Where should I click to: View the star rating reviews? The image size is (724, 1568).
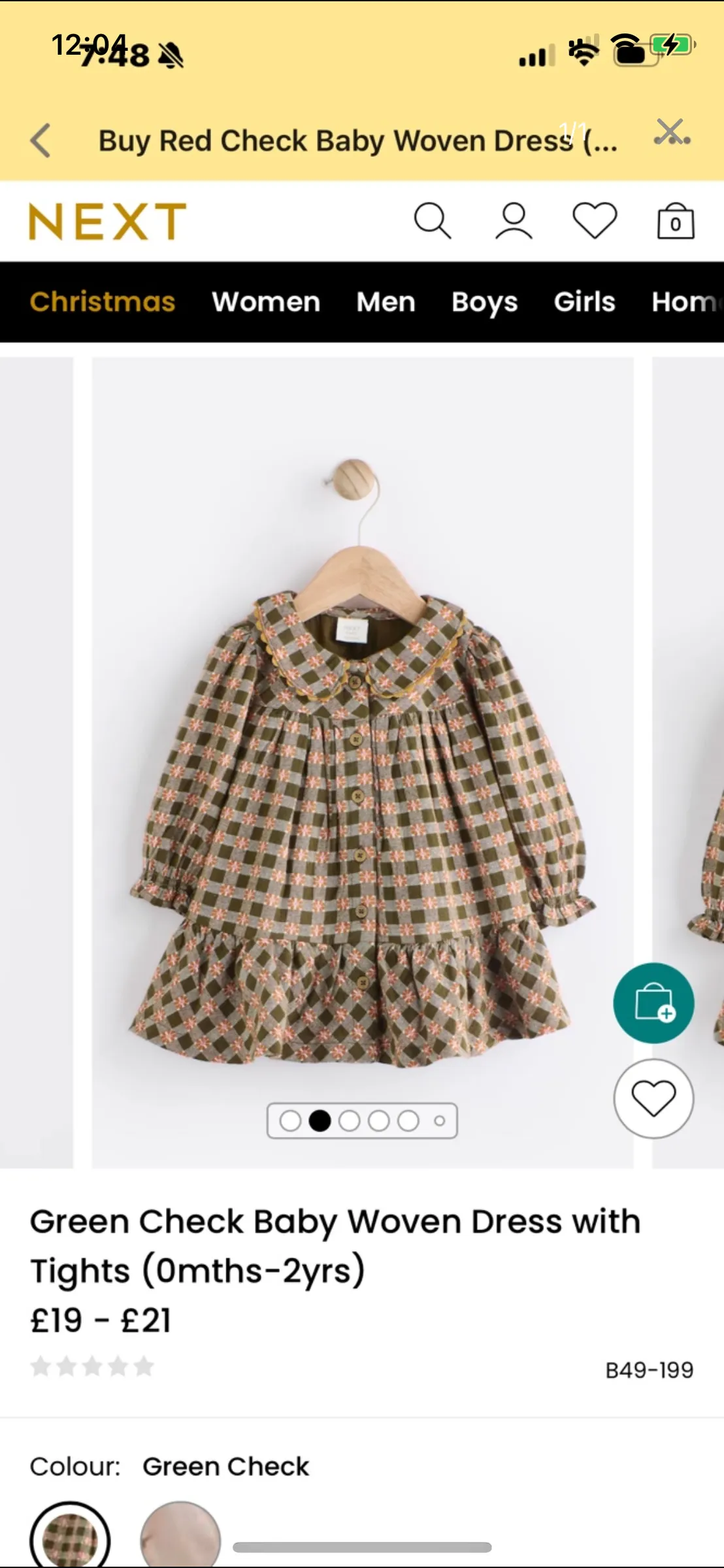point(92,1366)
